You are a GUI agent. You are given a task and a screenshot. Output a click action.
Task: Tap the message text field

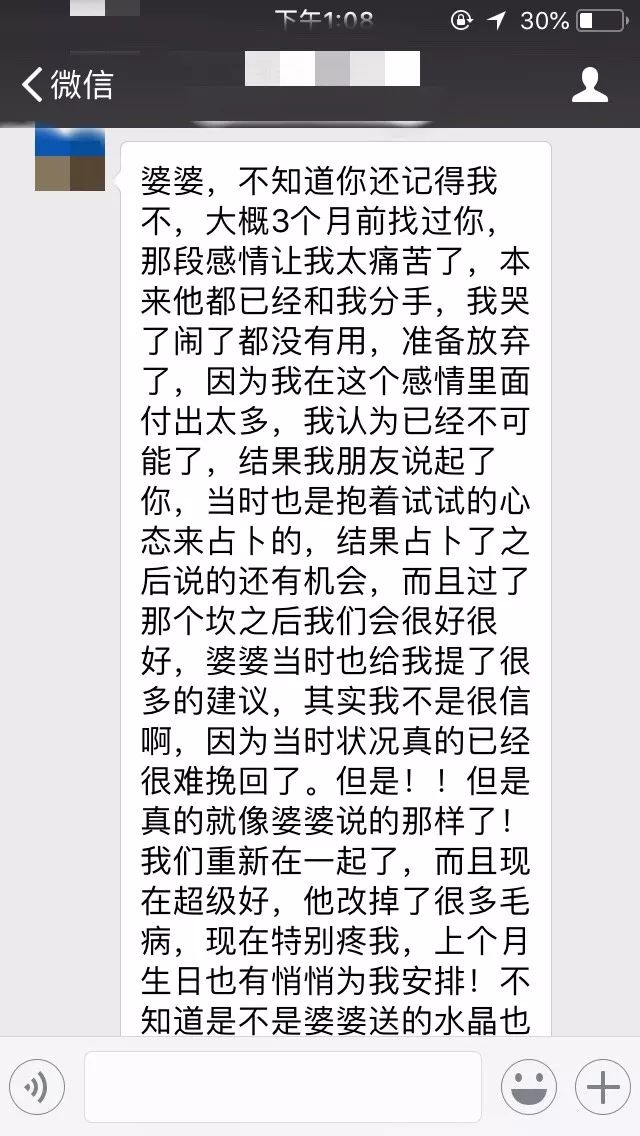[283, 1087]
